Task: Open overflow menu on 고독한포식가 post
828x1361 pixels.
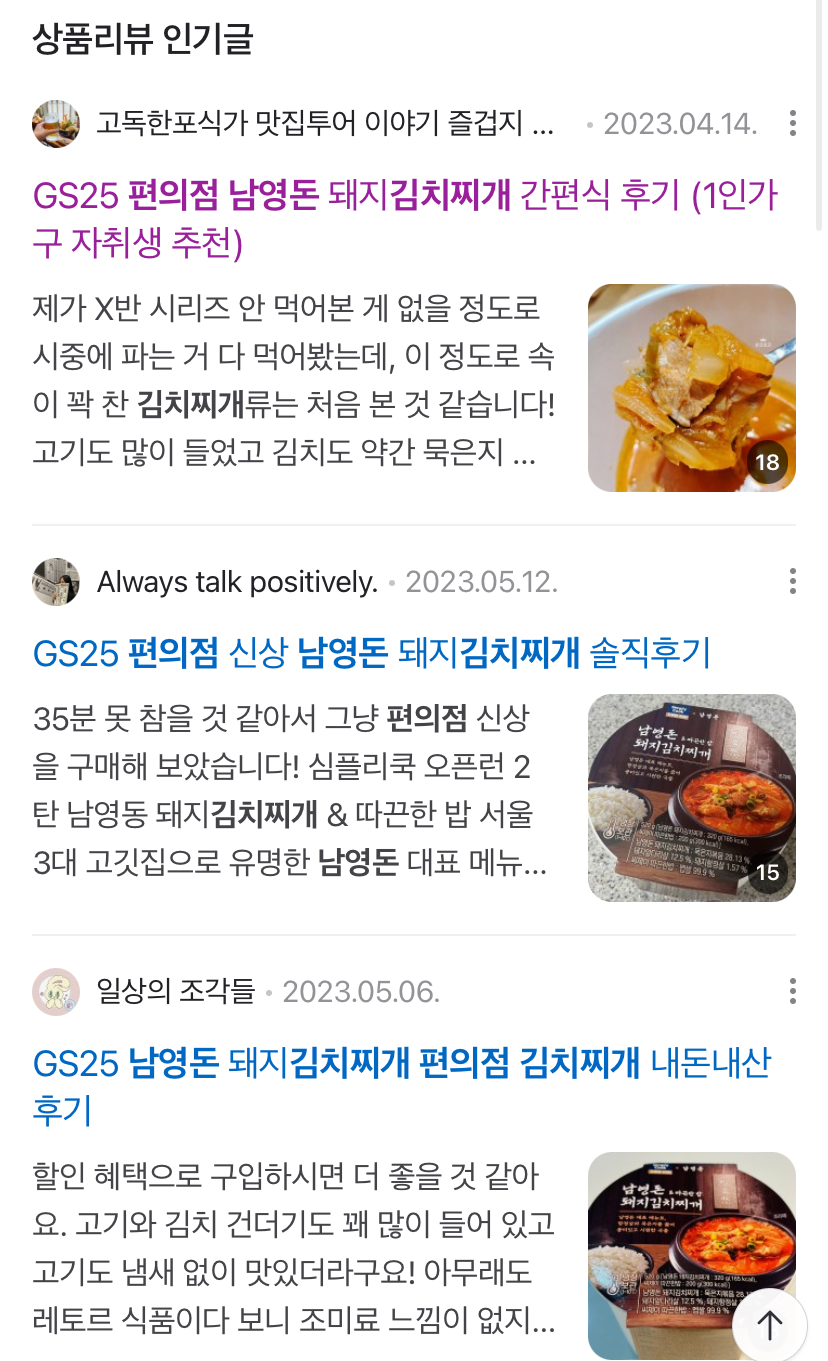Action: click(792, 124)
